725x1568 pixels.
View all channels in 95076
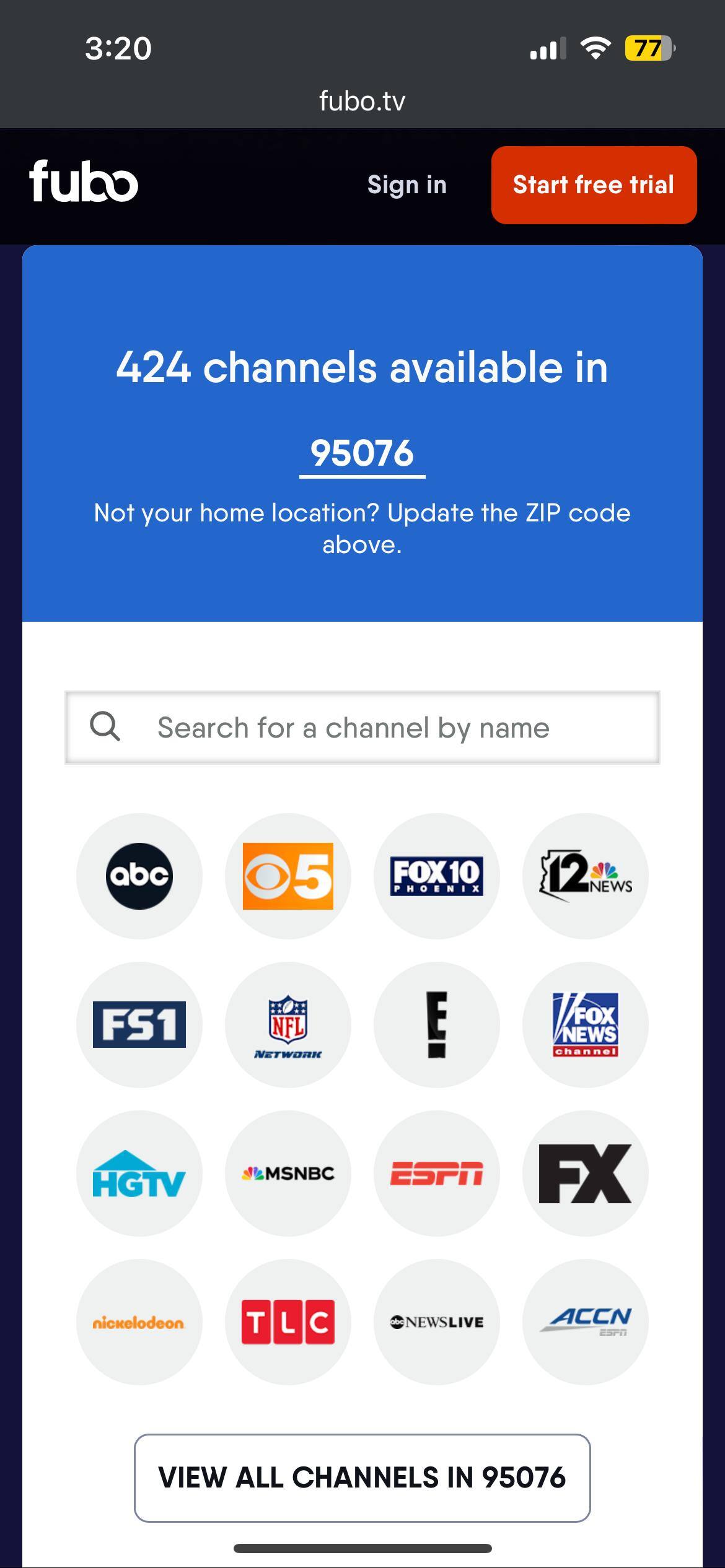(x=362, y=1478)
